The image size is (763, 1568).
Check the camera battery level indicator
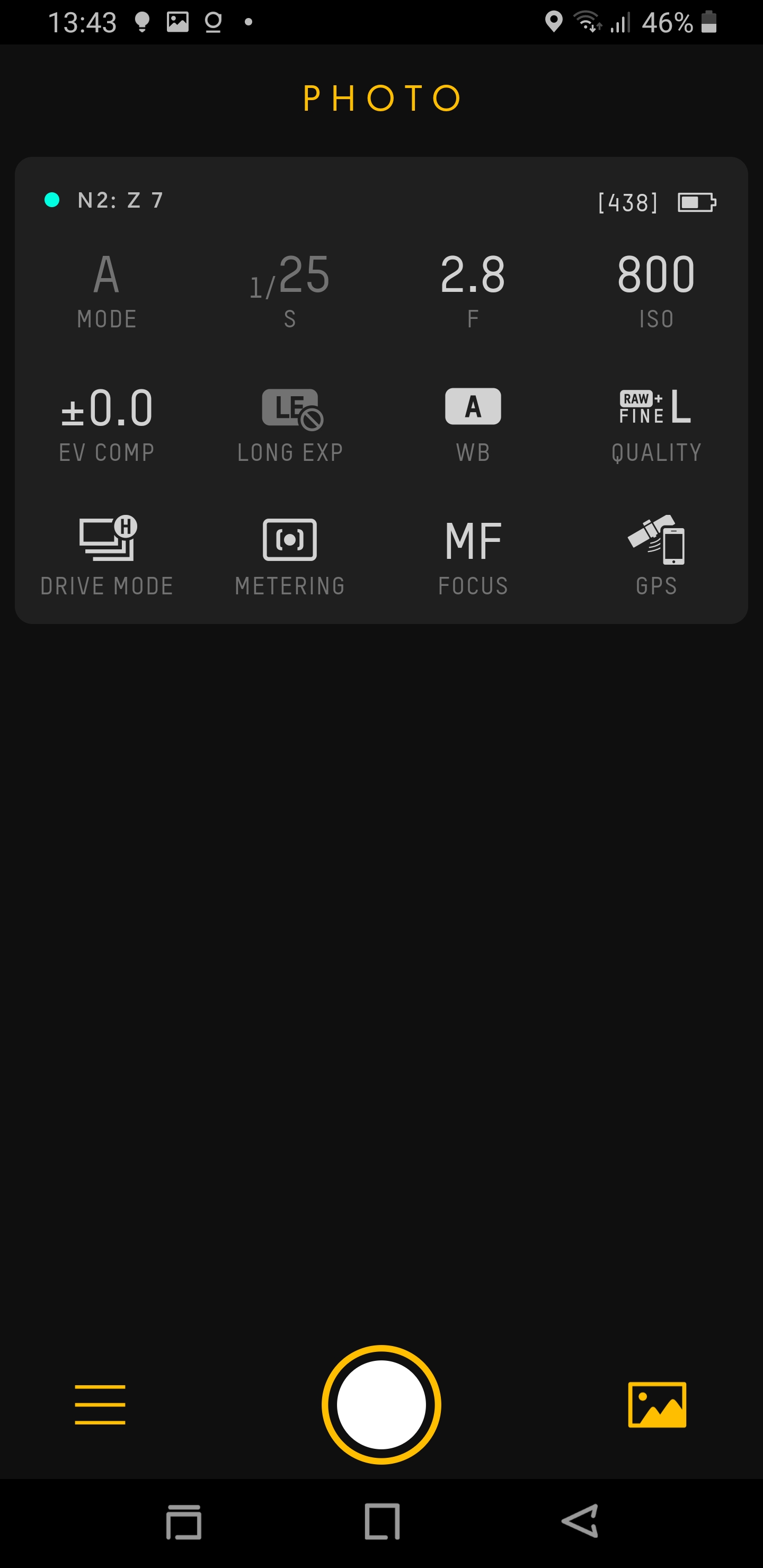pos(696,202)
